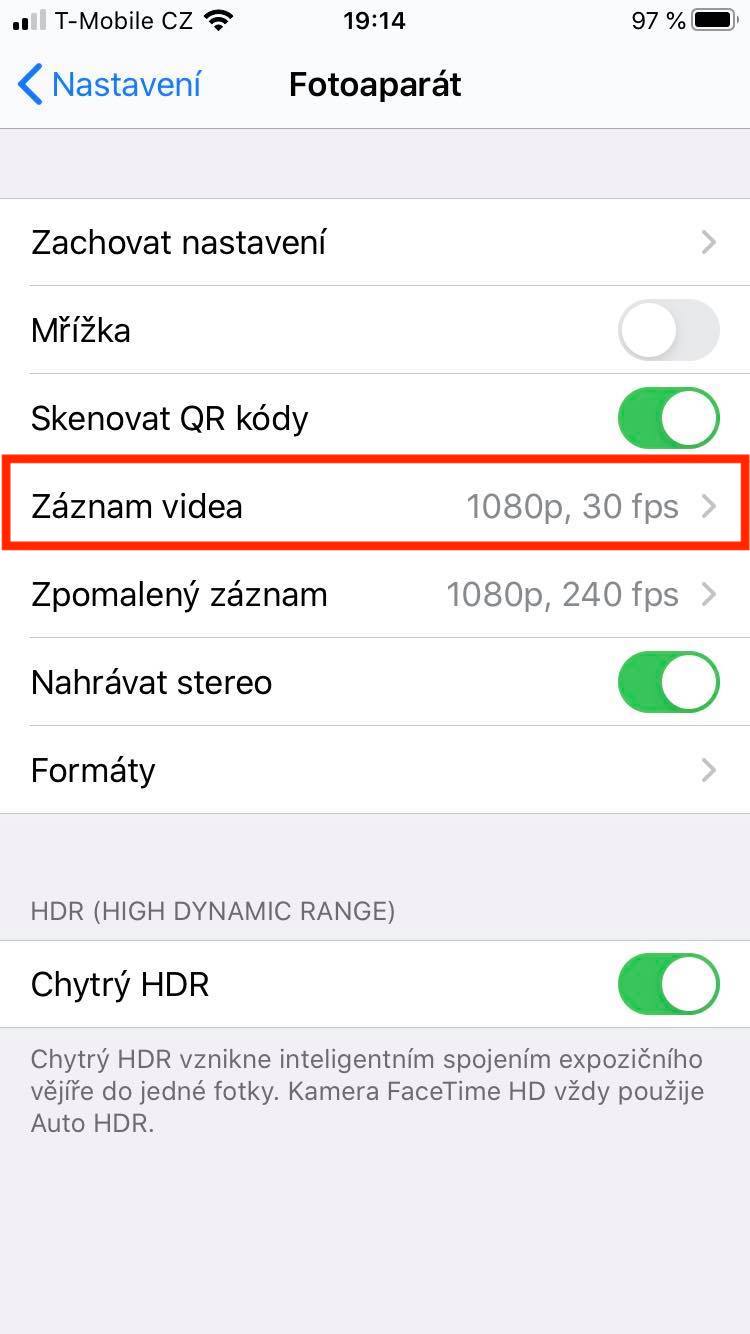Viewport: 750px width, 1334px height.
Task: Open the Formáty row
Action: click(375, 771)
